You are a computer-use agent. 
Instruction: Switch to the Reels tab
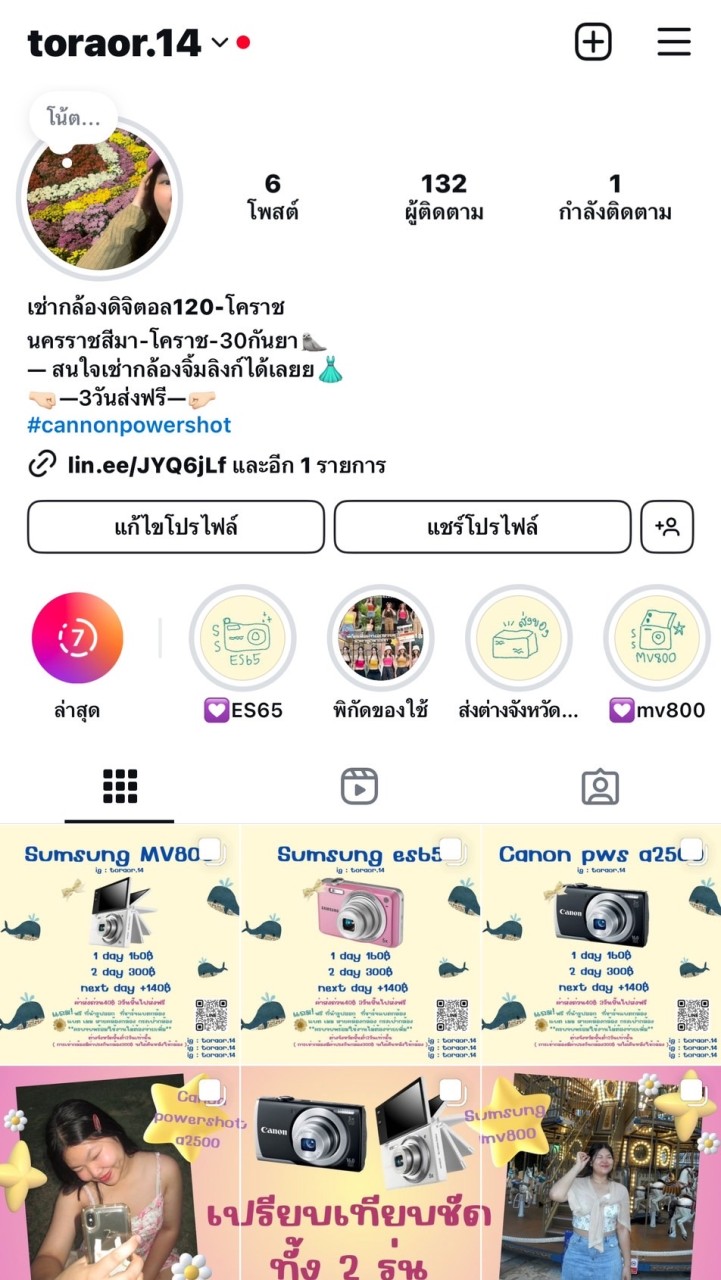(x=359, y=787)
